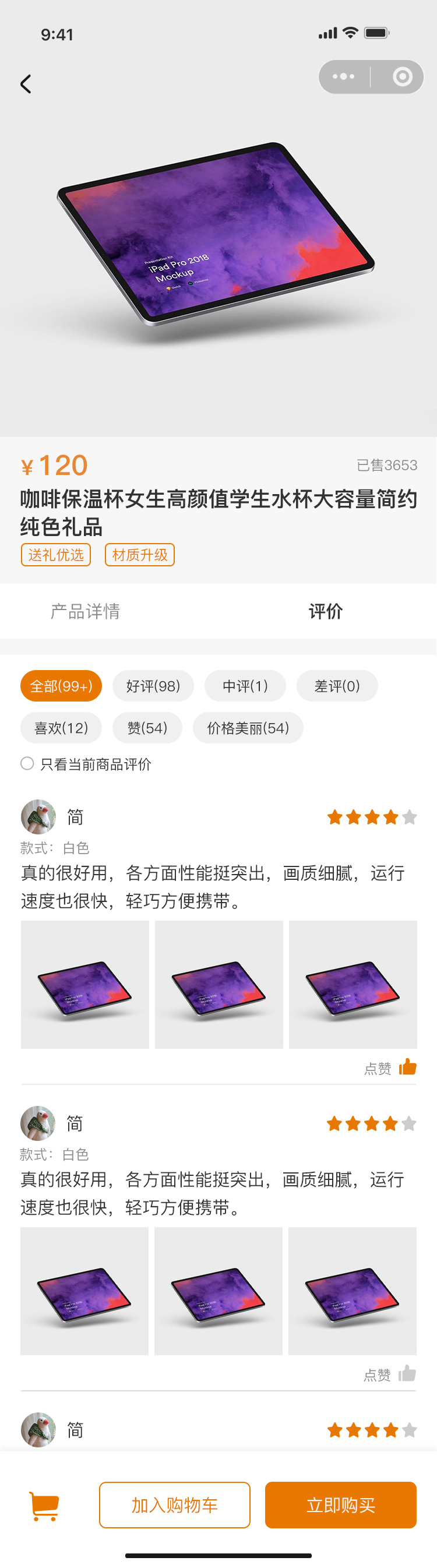The image size is (437, 1568).
Task: Select the 喜欢(12) review tag
Action: 61,727
